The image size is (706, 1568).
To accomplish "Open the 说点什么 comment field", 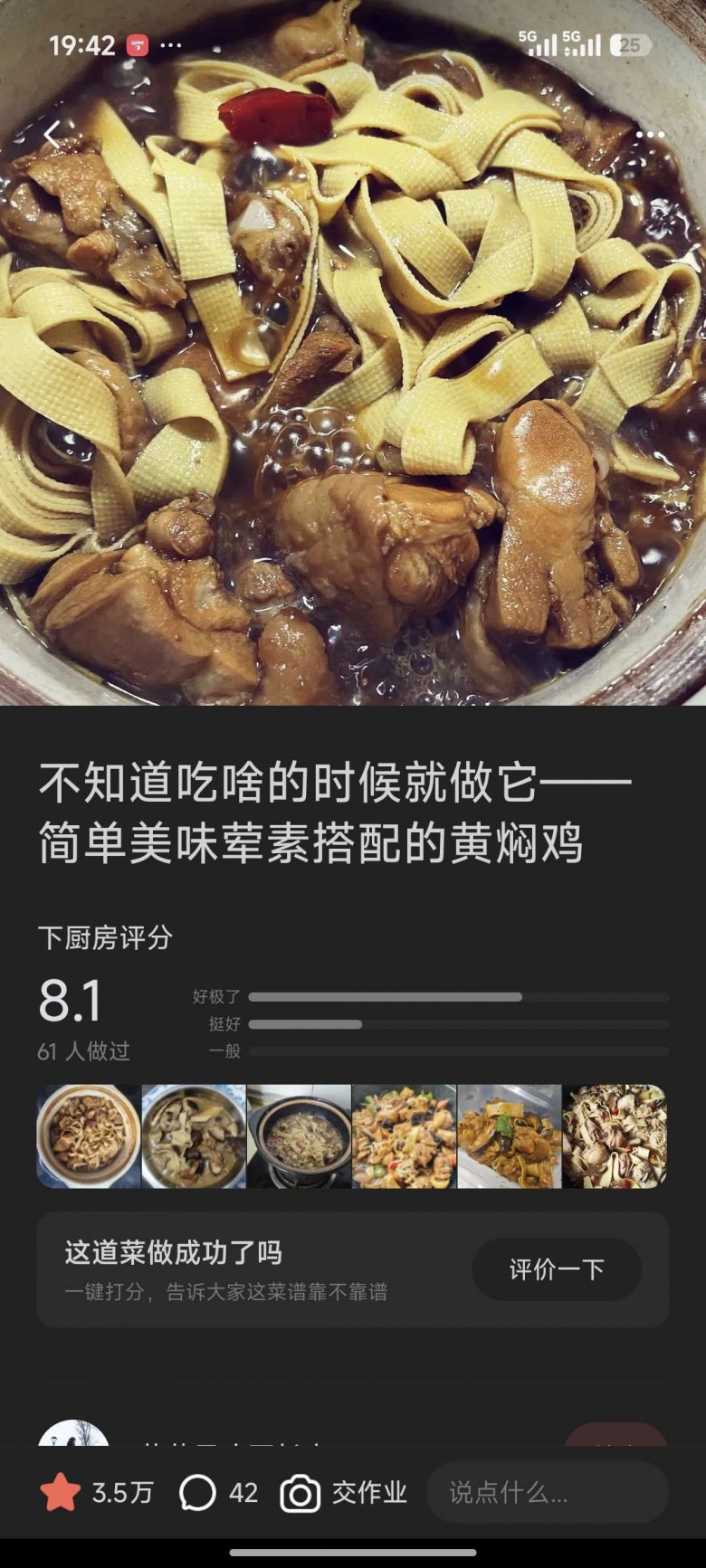I will 547,1492.
